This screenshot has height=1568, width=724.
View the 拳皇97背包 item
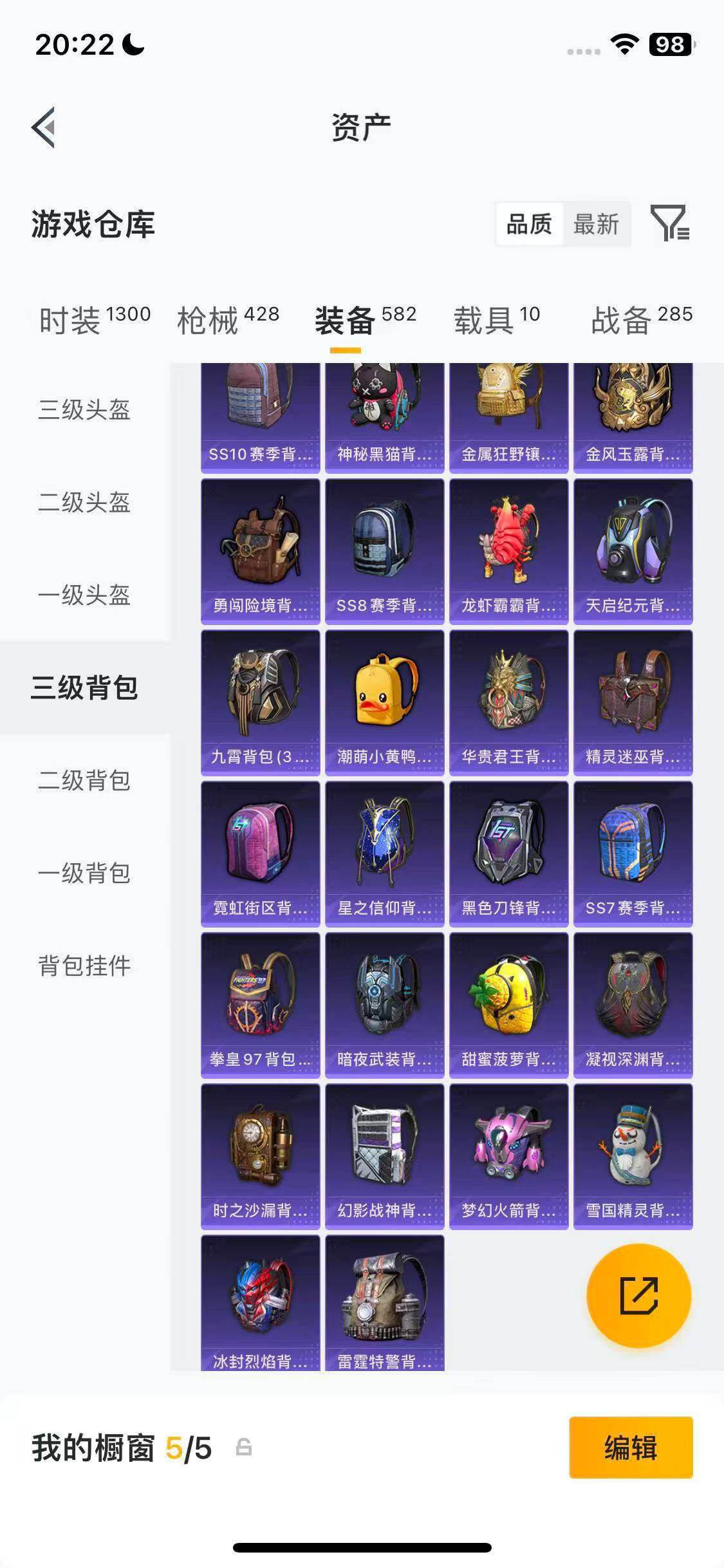[x=261, y=1004]
